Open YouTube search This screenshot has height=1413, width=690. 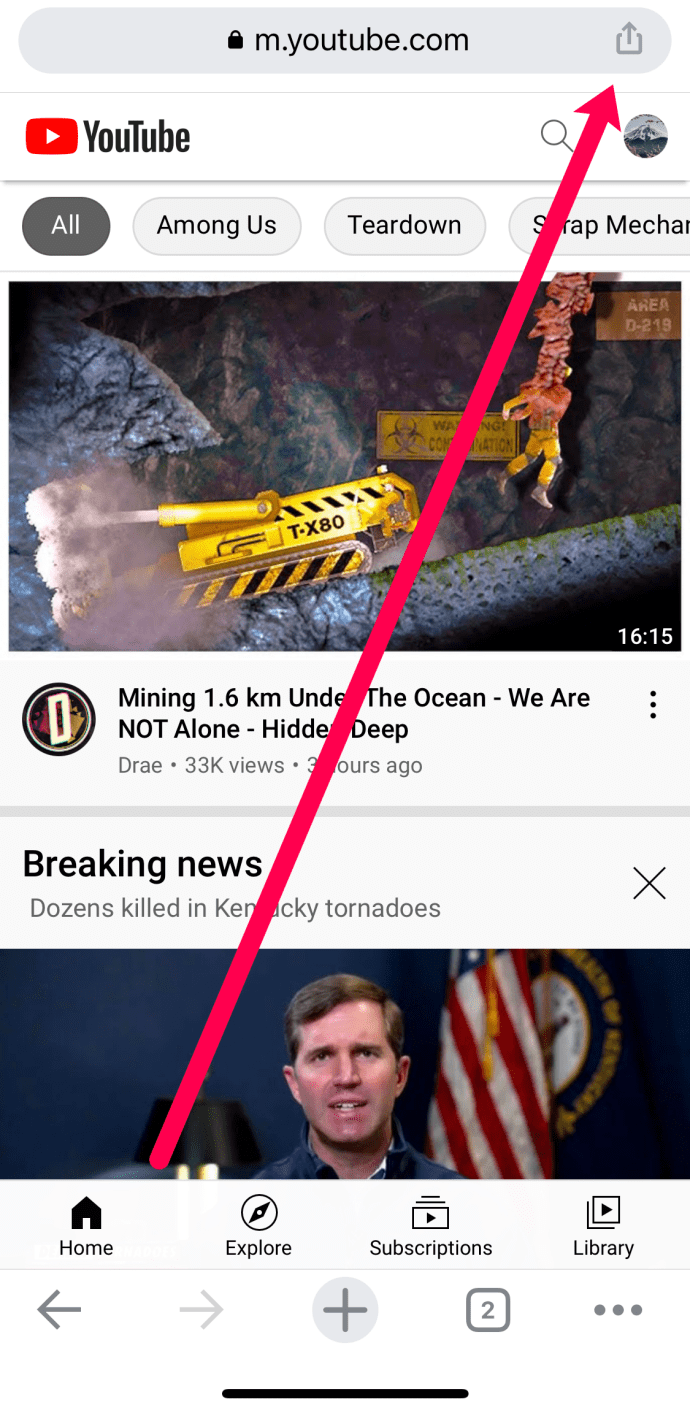click(x=556, y=136)
